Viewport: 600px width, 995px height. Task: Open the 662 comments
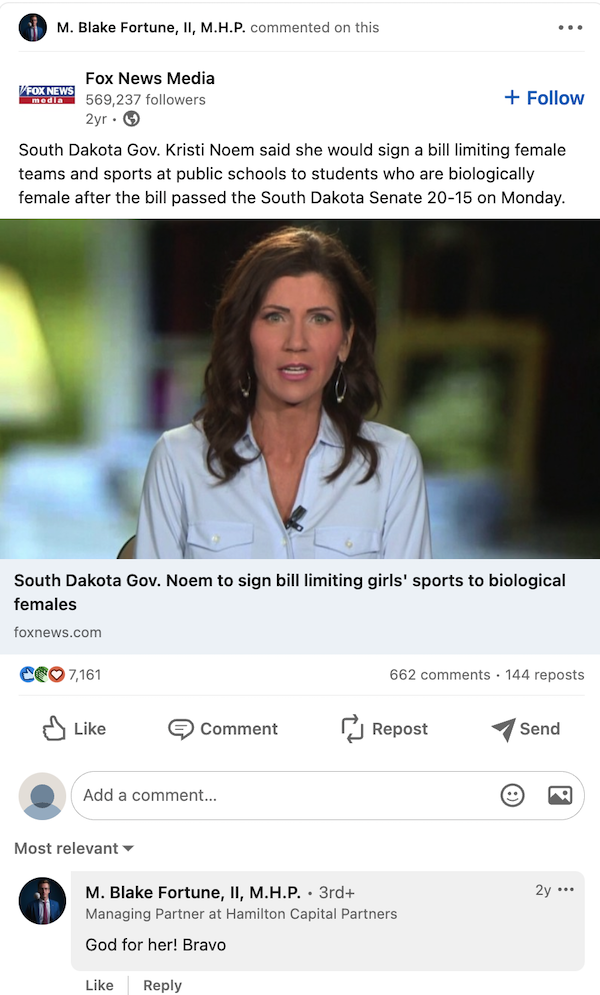pos(439,674)
